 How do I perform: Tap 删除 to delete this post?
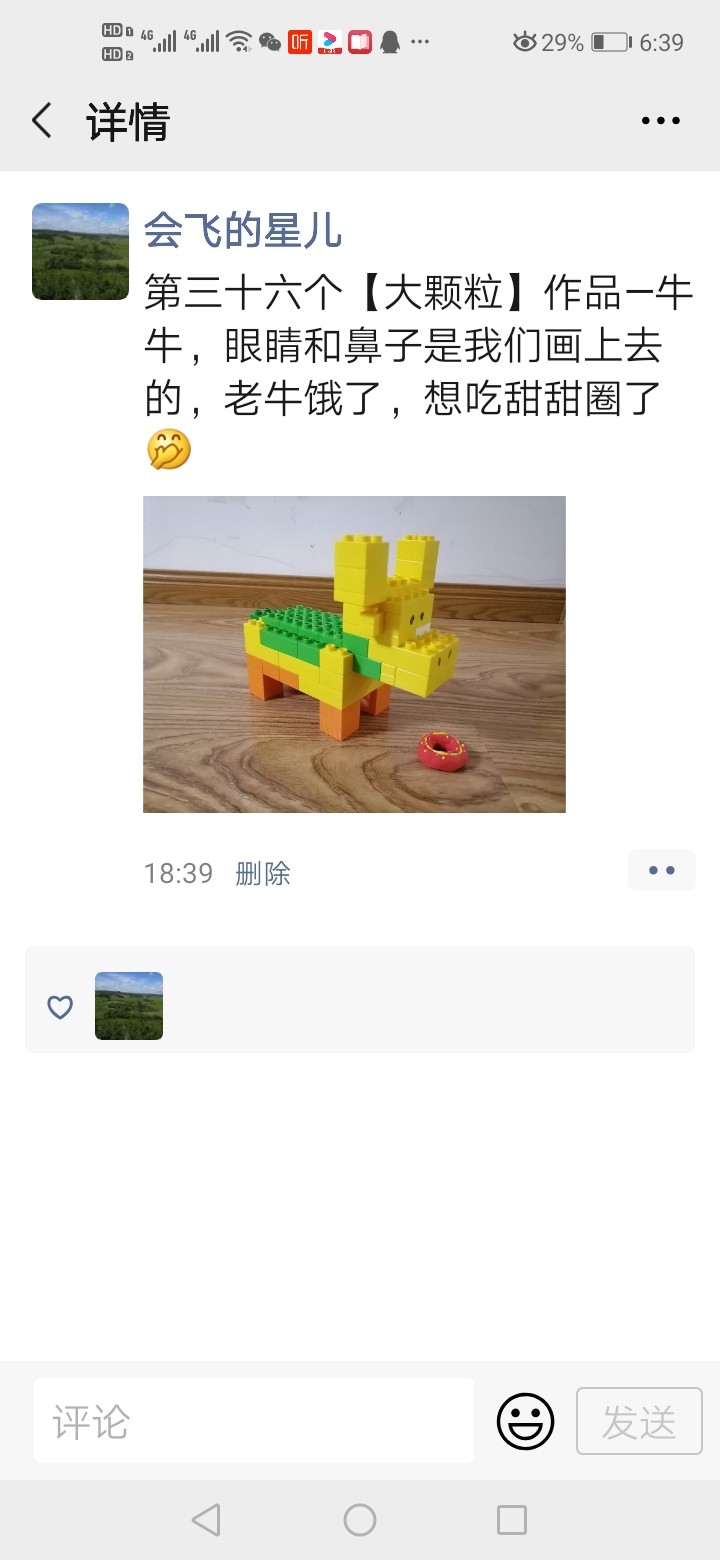pyautogui.click(x=263, y=873)
